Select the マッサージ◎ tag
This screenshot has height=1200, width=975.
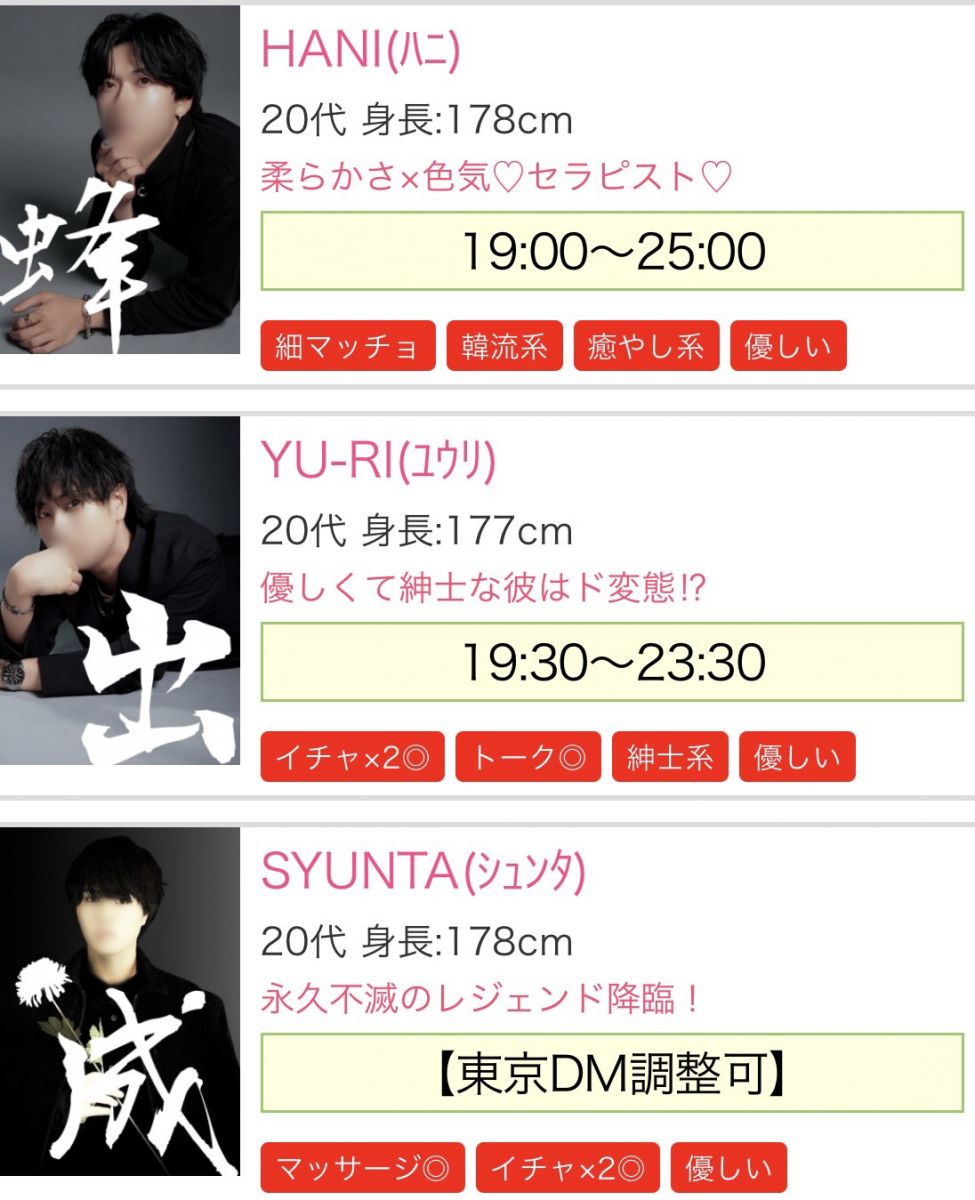362,1168
